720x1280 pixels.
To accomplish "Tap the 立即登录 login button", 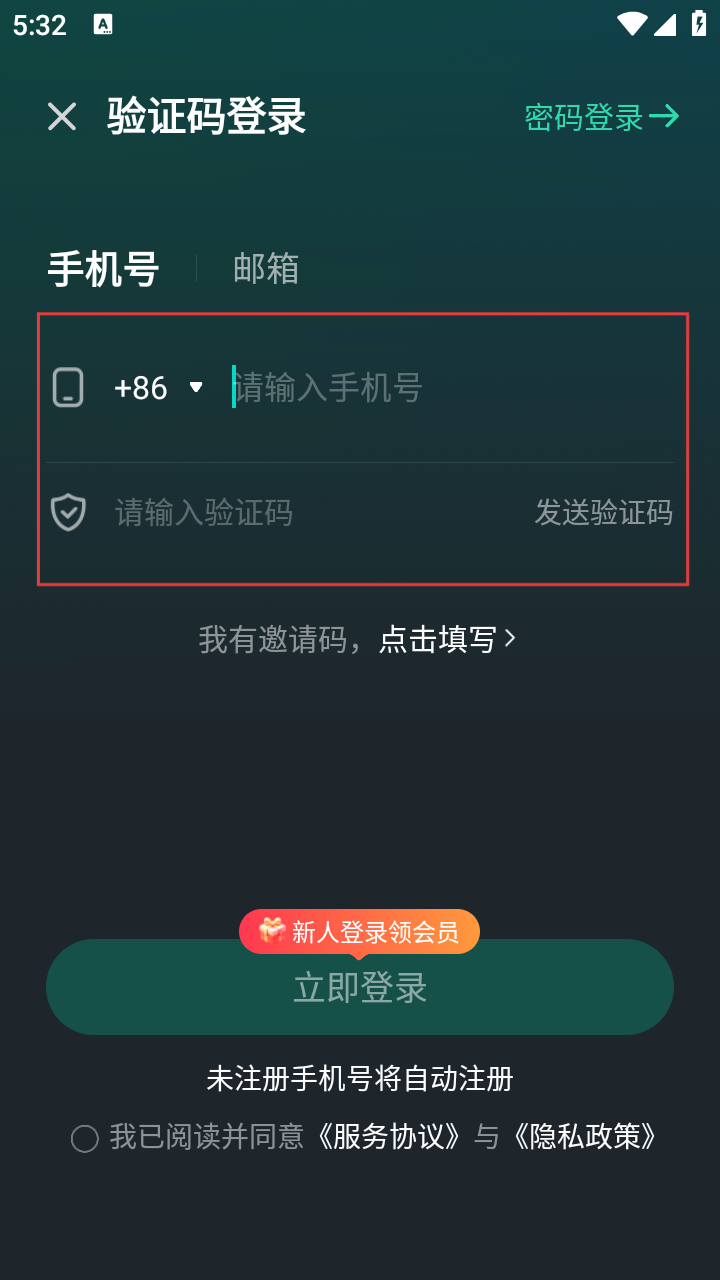I will pos(360,988).
